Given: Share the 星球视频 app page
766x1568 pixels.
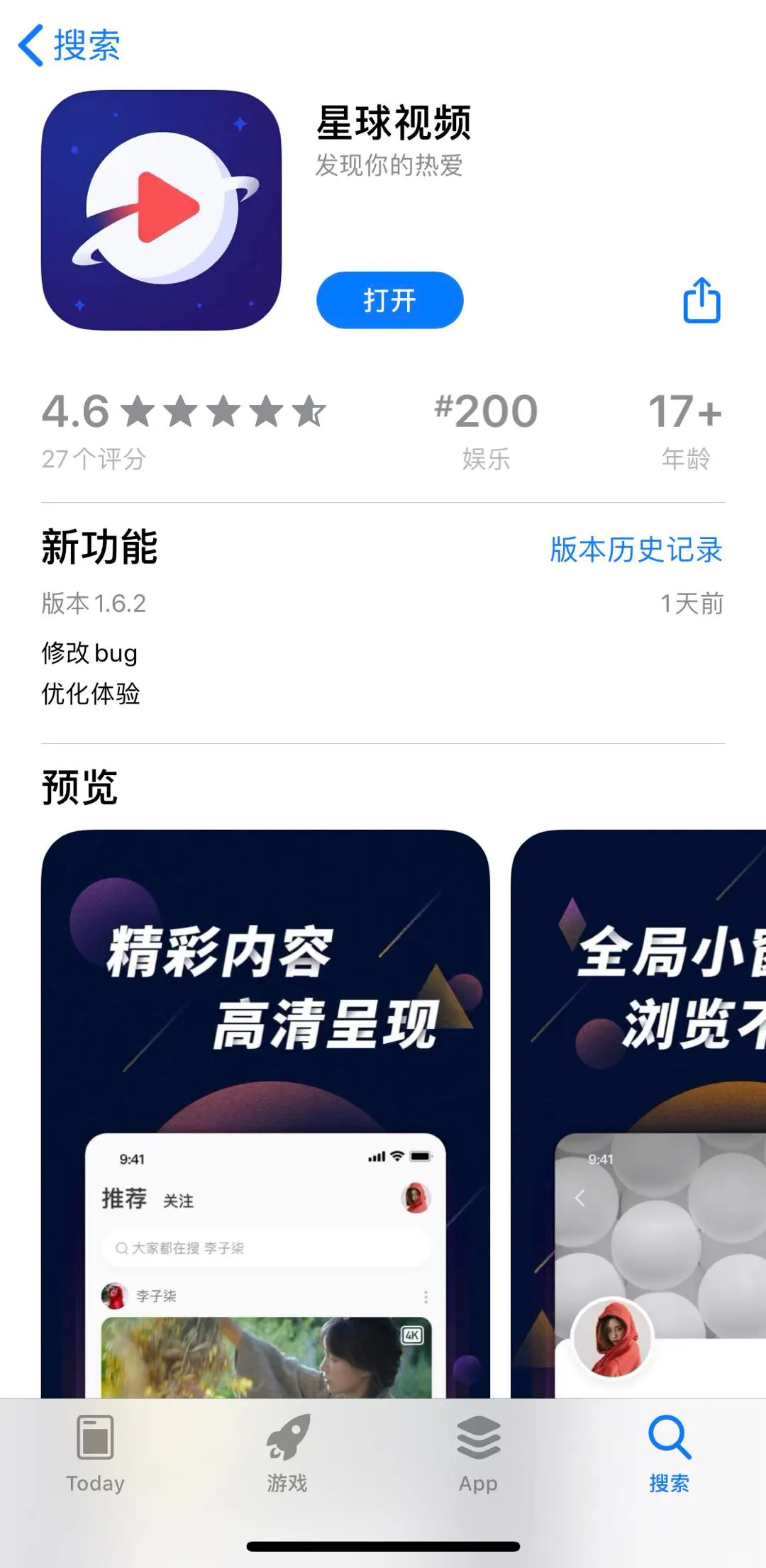Looking at the screenshot, I should click(701, 301).
